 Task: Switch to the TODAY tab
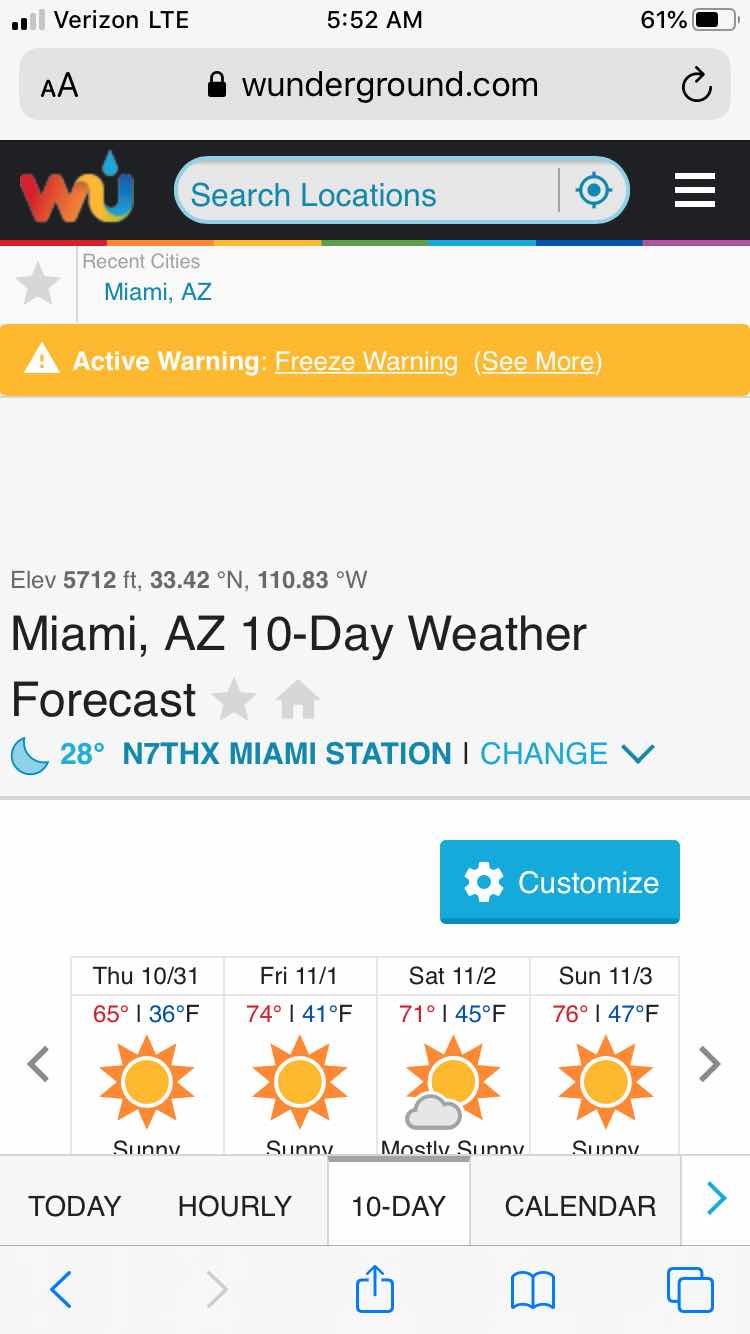pyautogui.click(x=74, y=1206)
